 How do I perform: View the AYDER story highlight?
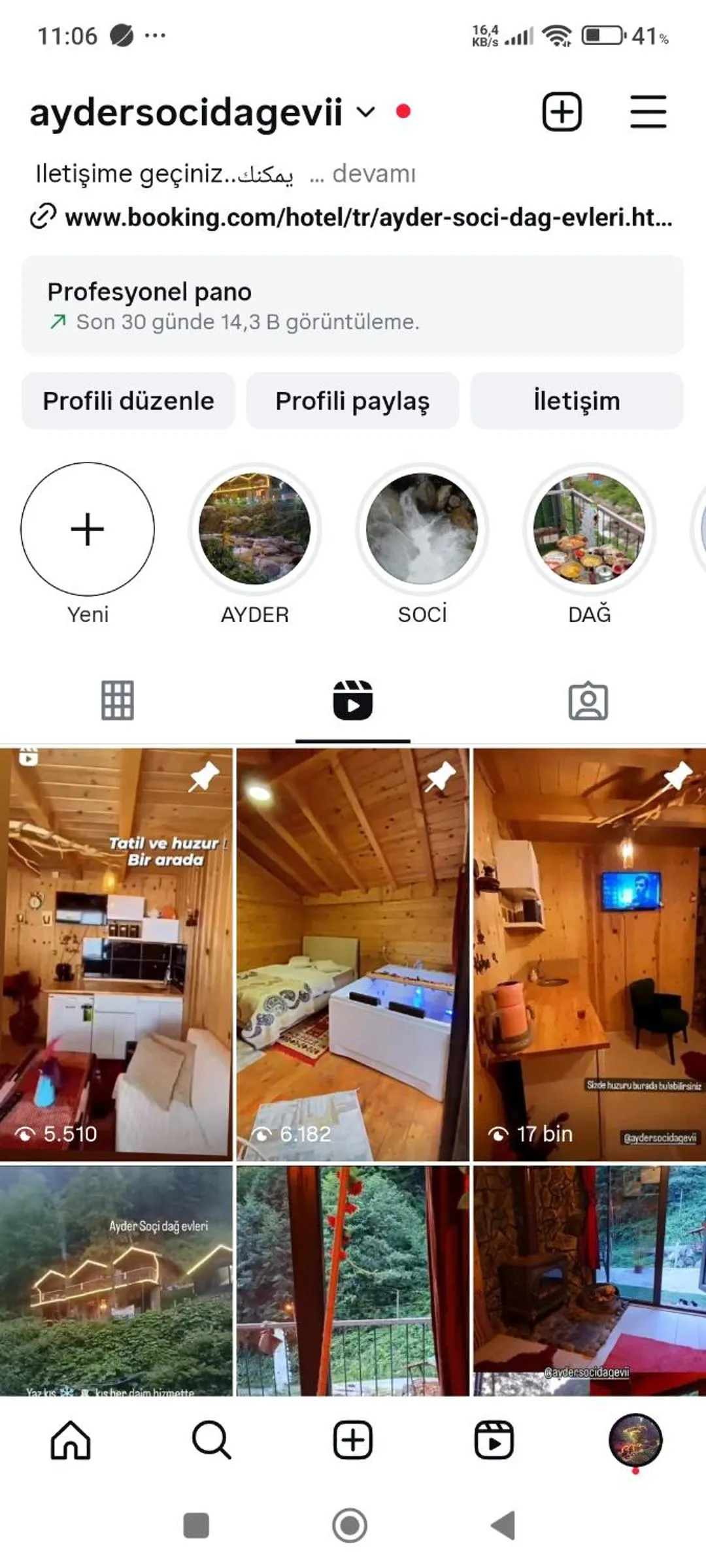(255, 529)
